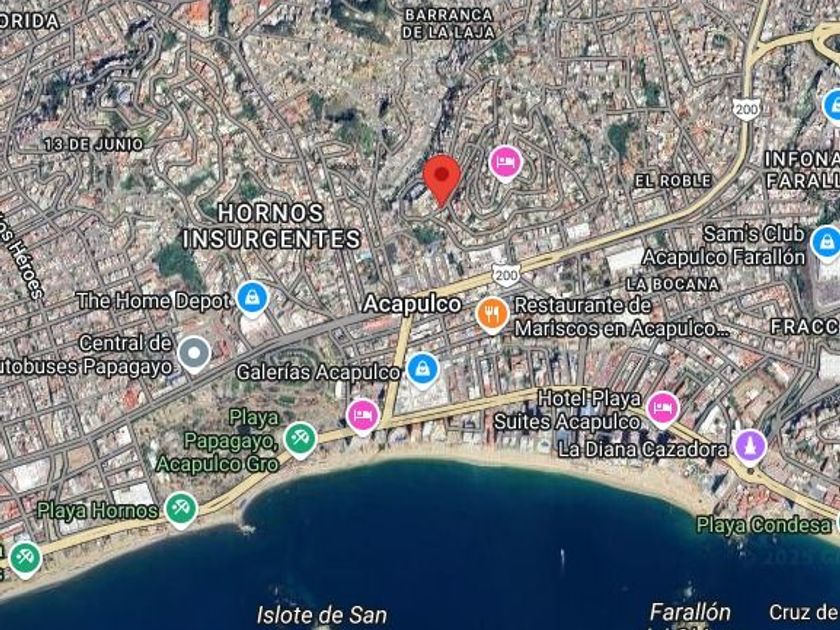Select La Diana Cazadora monument marker
This screenshot has width=840, height=630.
tap(750, 447)
